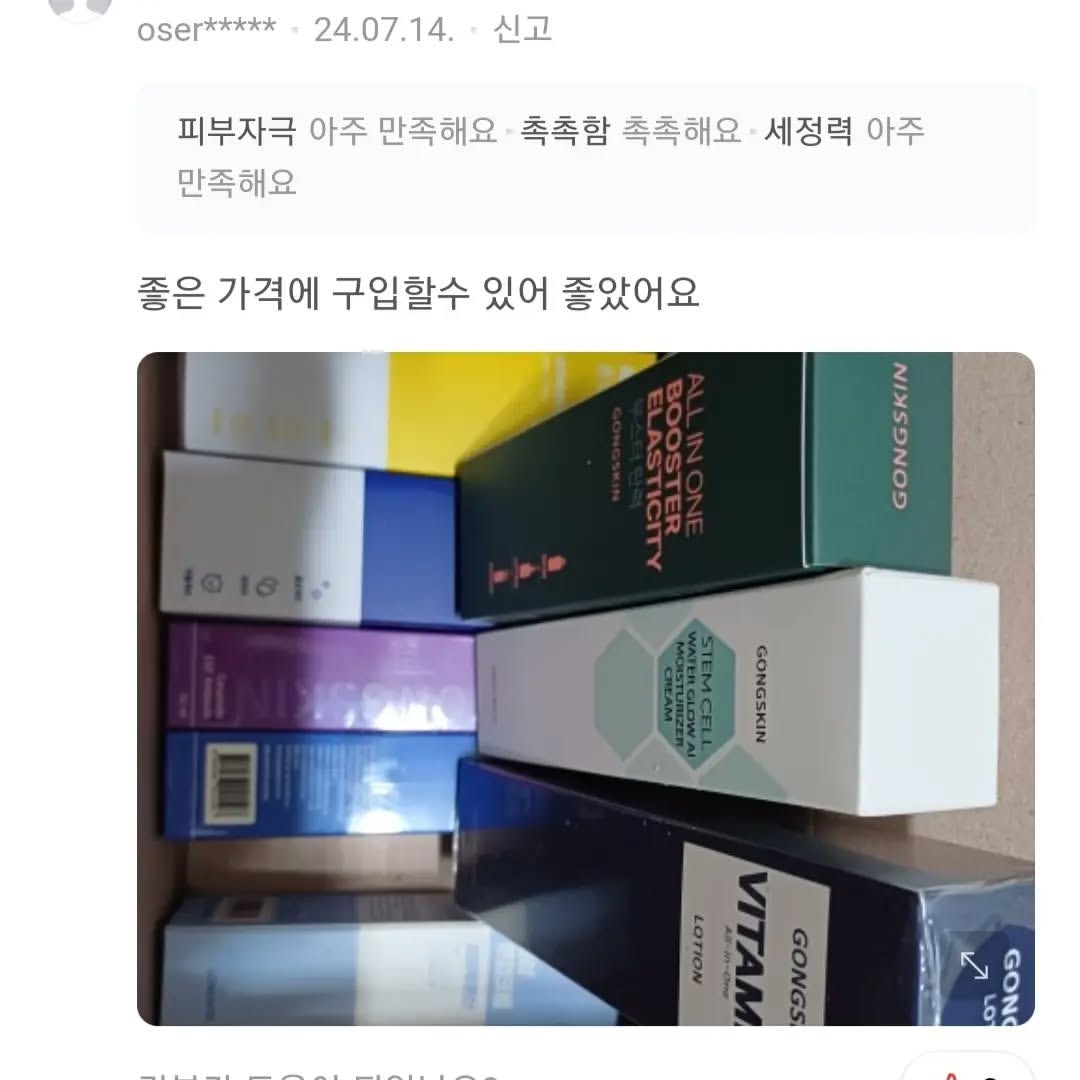Report this review via 신고

[x=522, y=29]
